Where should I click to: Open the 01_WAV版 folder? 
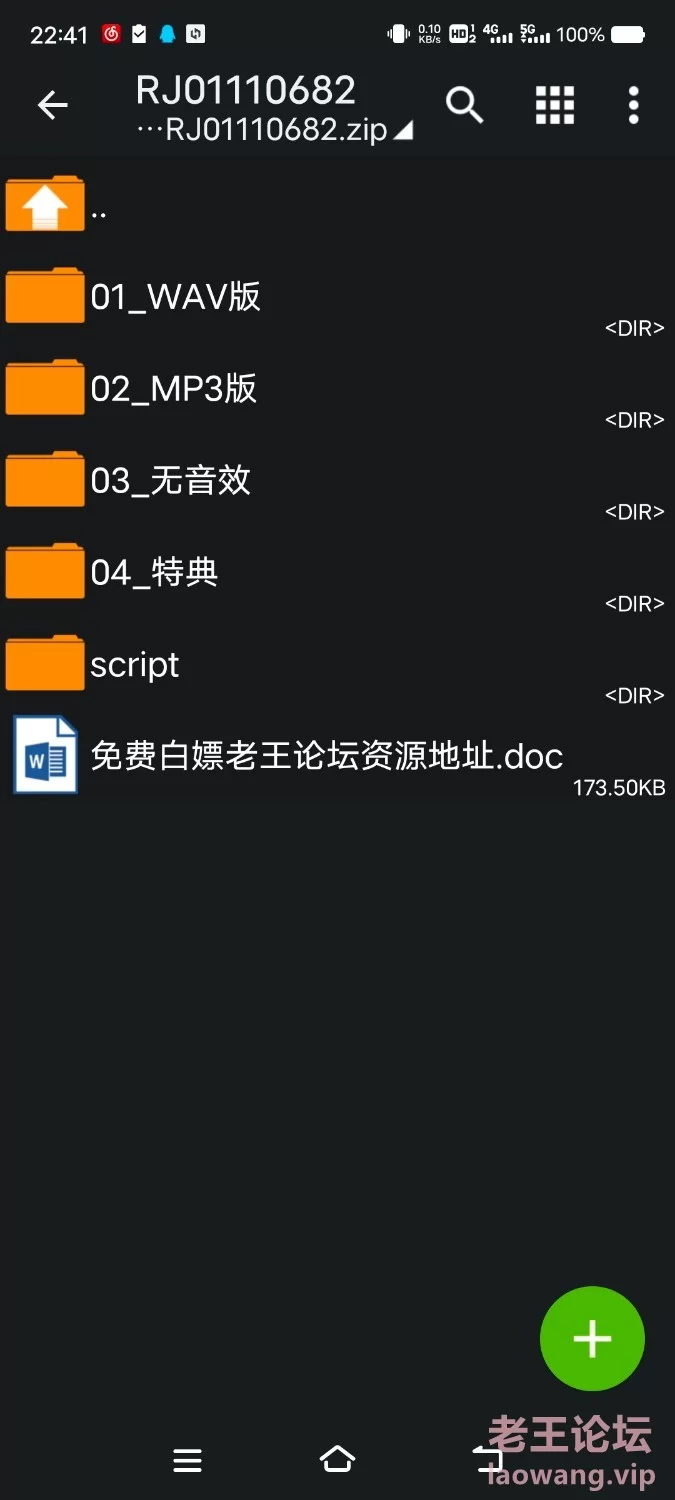tap(337, 297)
